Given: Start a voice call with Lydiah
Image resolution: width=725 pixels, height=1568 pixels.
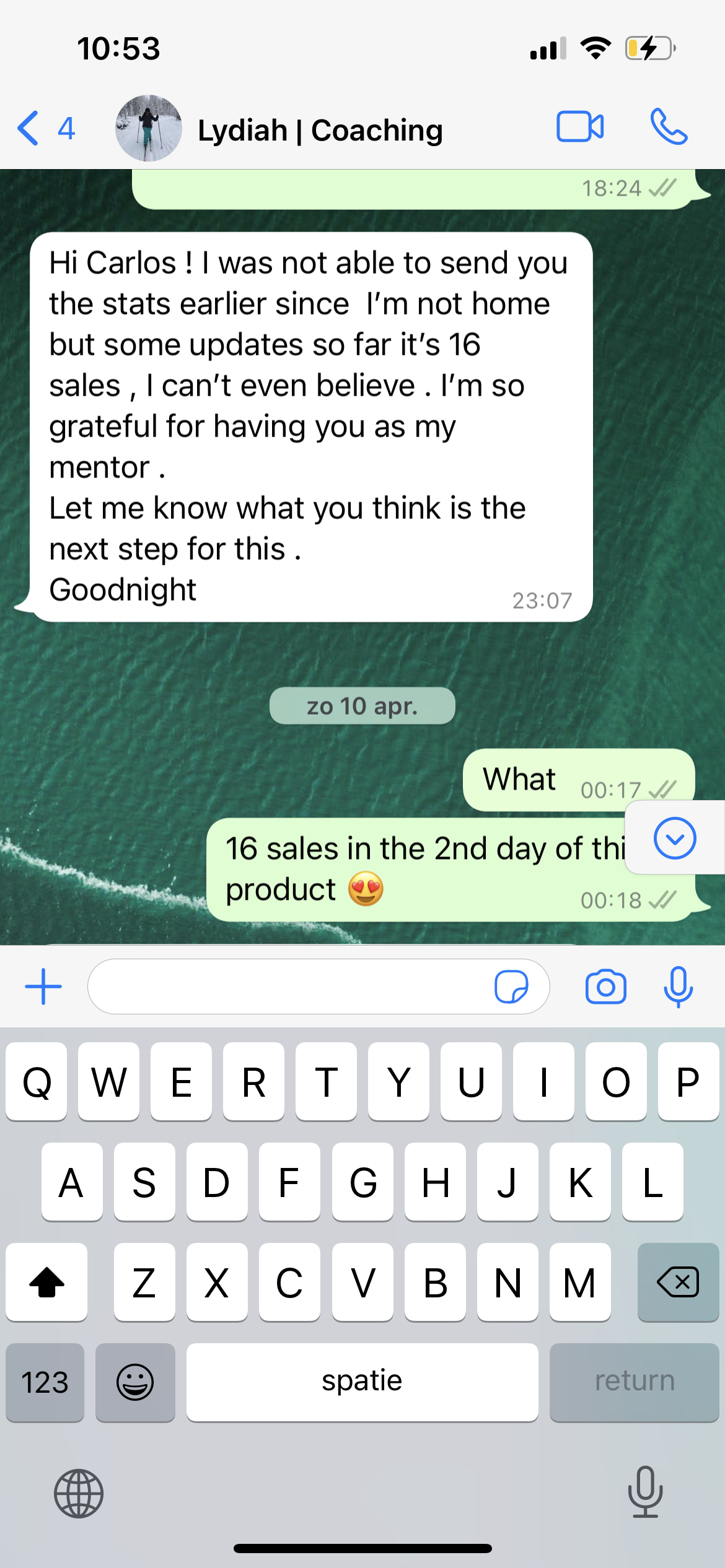Looking at the screenshot, I should click(669, 128).
